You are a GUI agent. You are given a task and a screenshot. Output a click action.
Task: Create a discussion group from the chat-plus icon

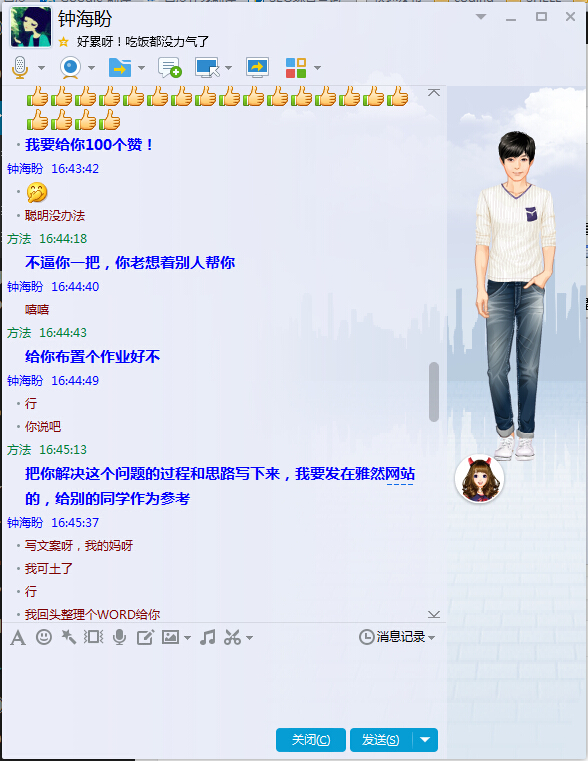point(169,67)
